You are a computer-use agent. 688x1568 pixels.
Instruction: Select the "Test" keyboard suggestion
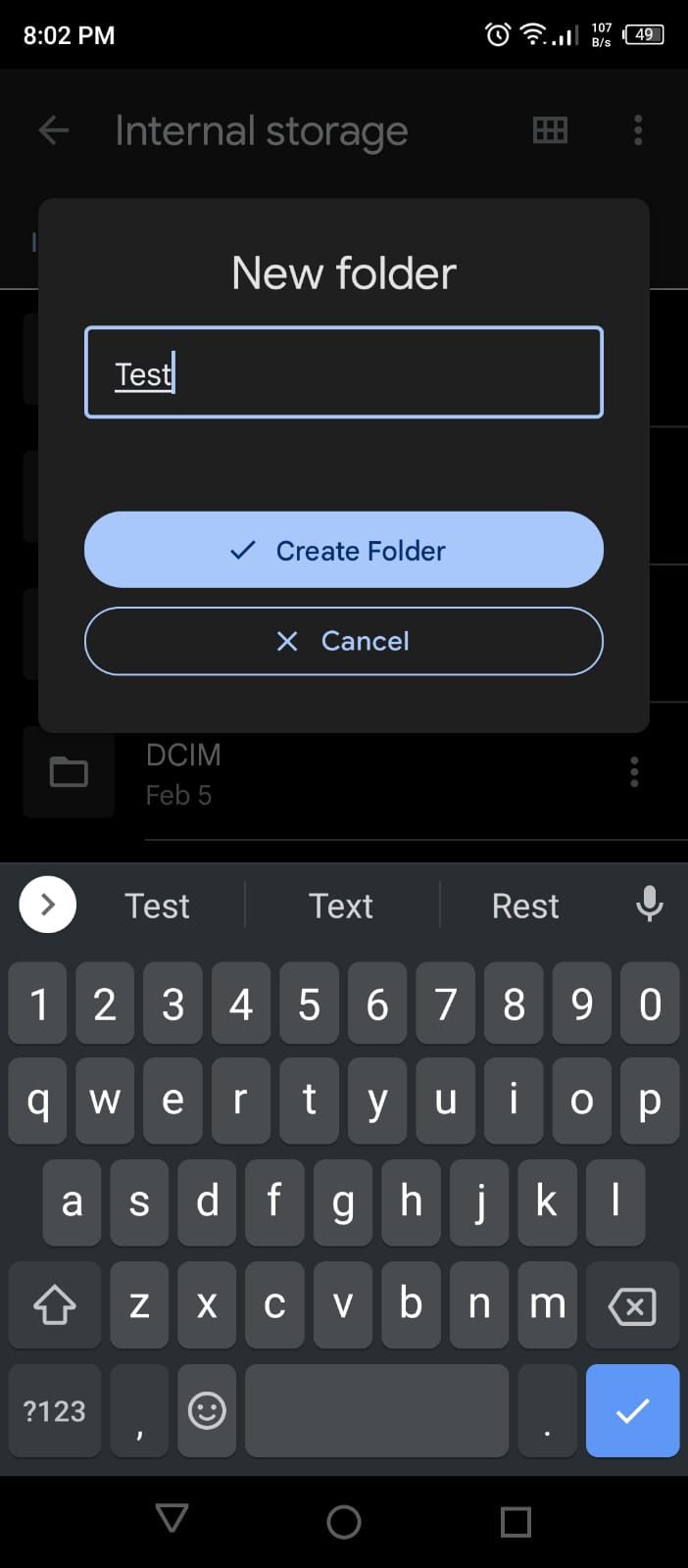tap(157, 906)
